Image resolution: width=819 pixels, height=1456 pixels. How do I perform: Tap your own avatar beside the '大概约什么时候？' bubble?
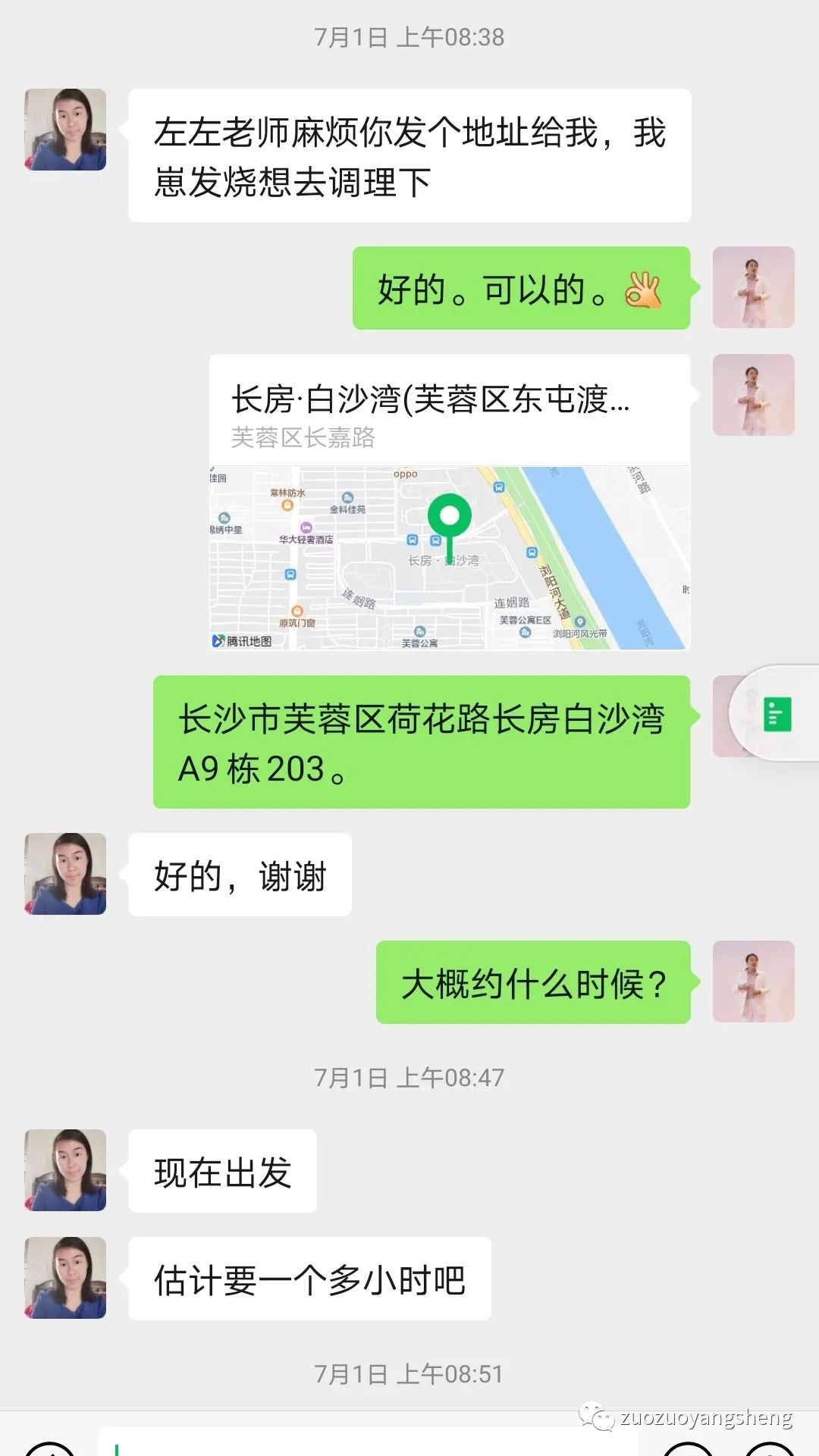[x=753, y=983]
